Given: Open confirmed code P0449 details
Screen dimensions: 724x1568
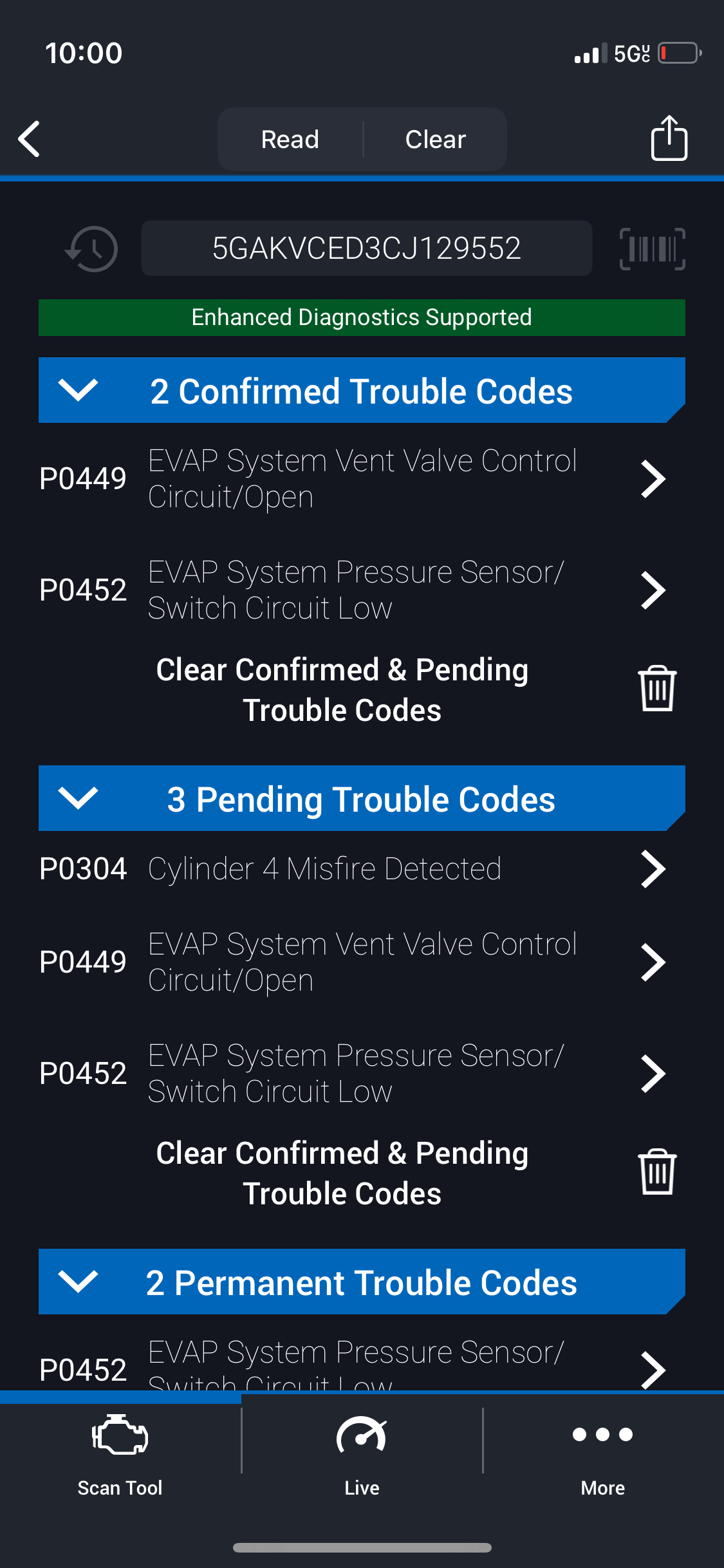Looking at the screenshot, I should pos(362,479).
